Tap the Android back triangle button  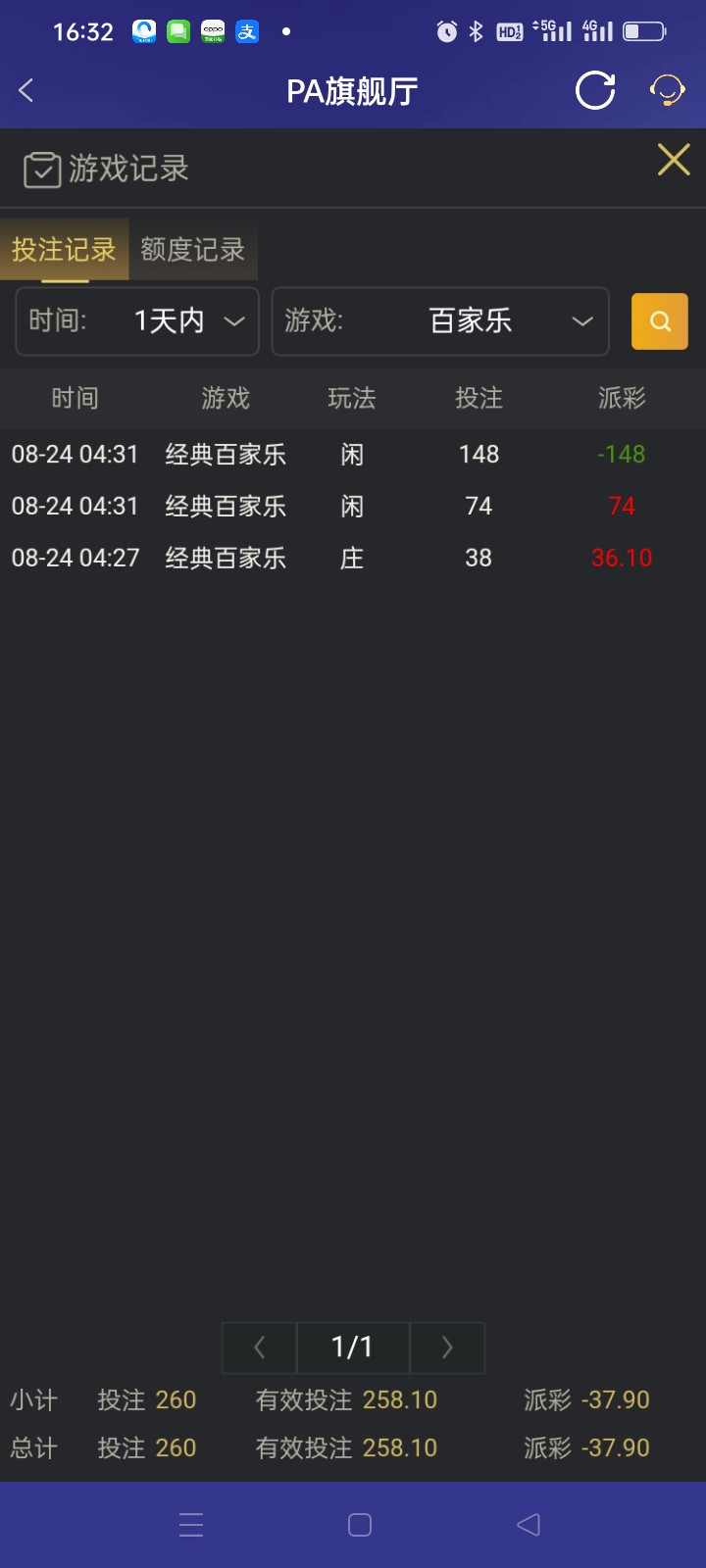coord(528,1525)
